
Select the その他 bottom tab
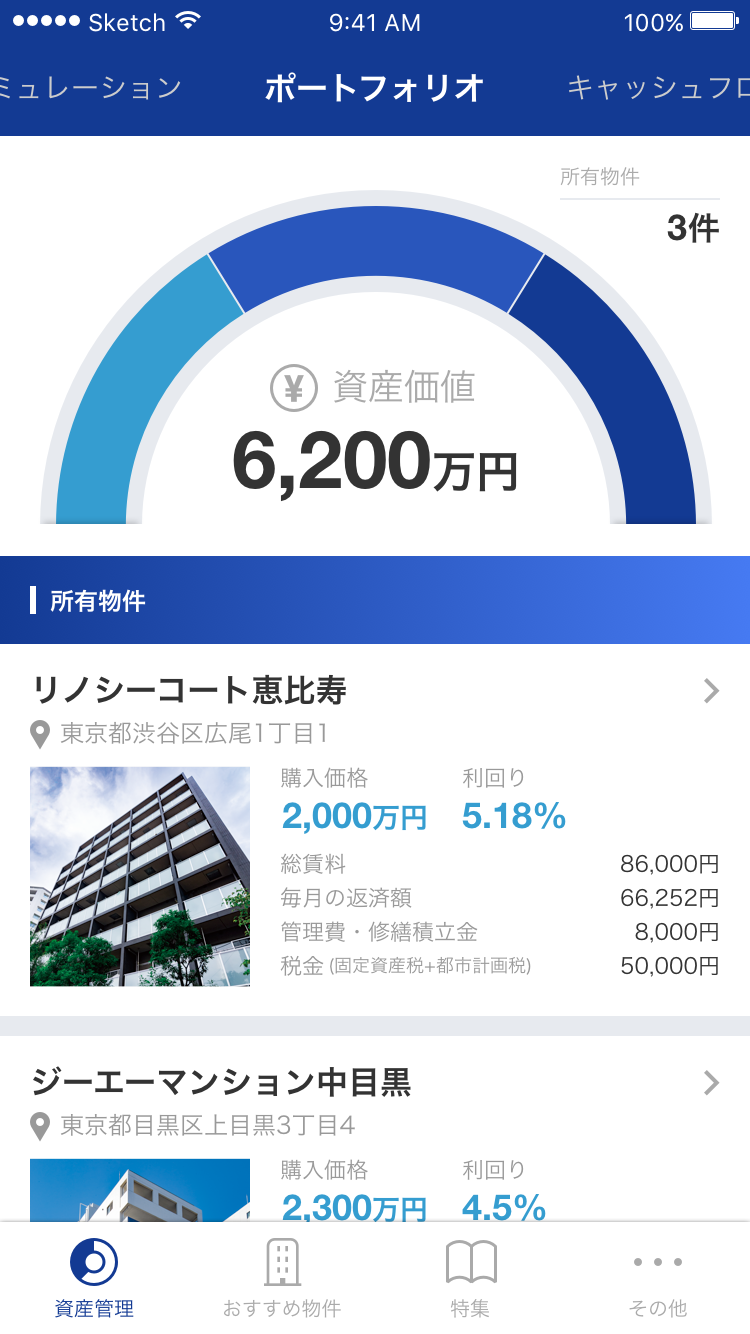point(657,1278)
